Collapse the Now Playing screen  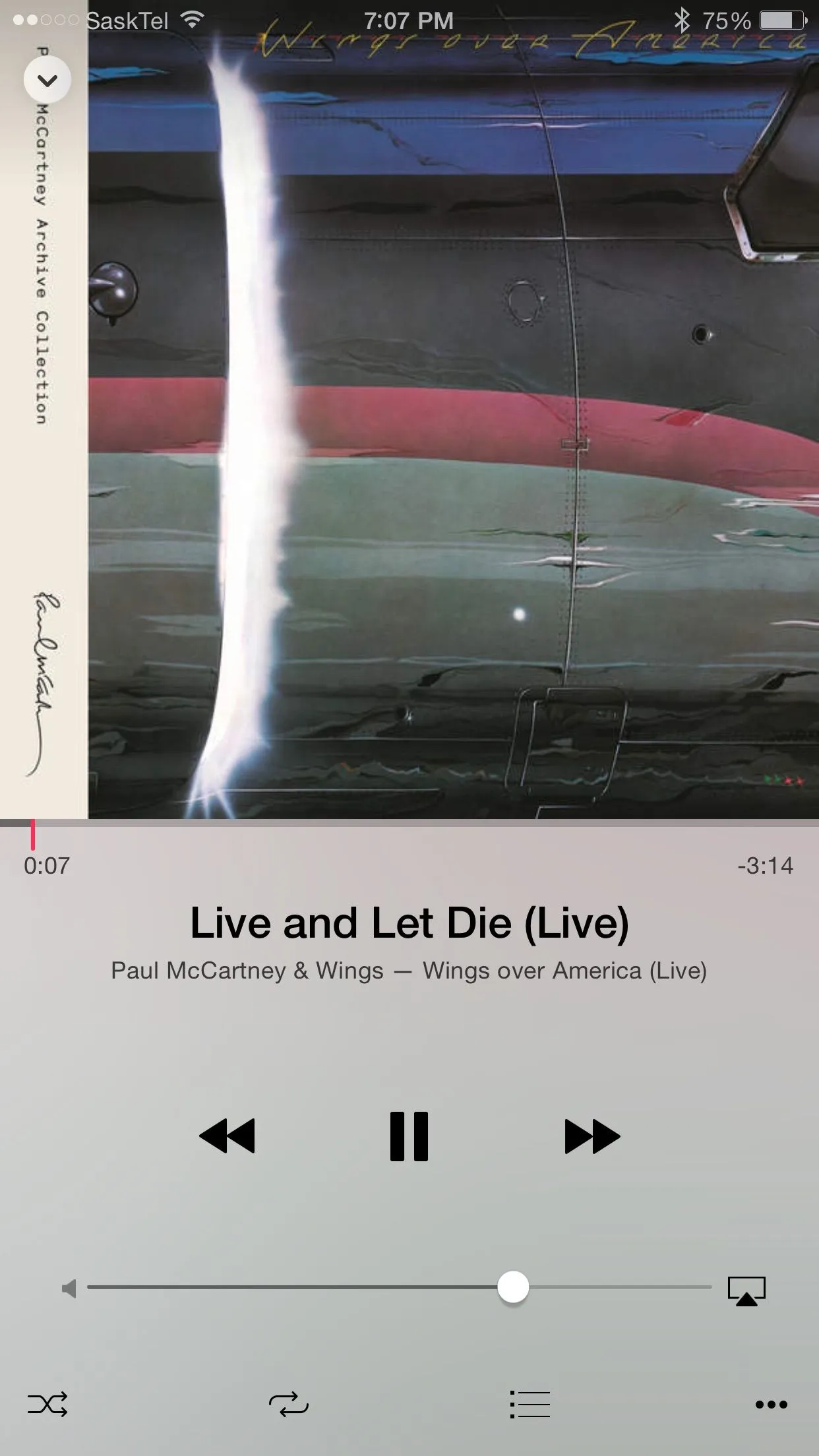(47, 80)
